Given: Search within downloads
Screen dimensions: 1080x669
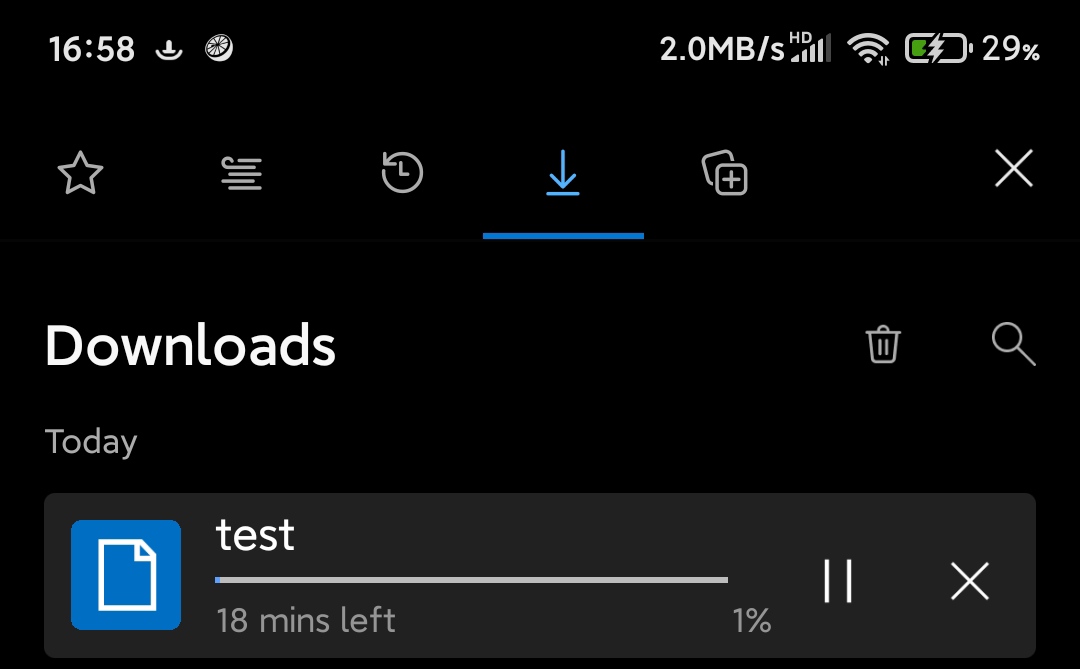Looking at the screenshot, I should click(1012, 345).
